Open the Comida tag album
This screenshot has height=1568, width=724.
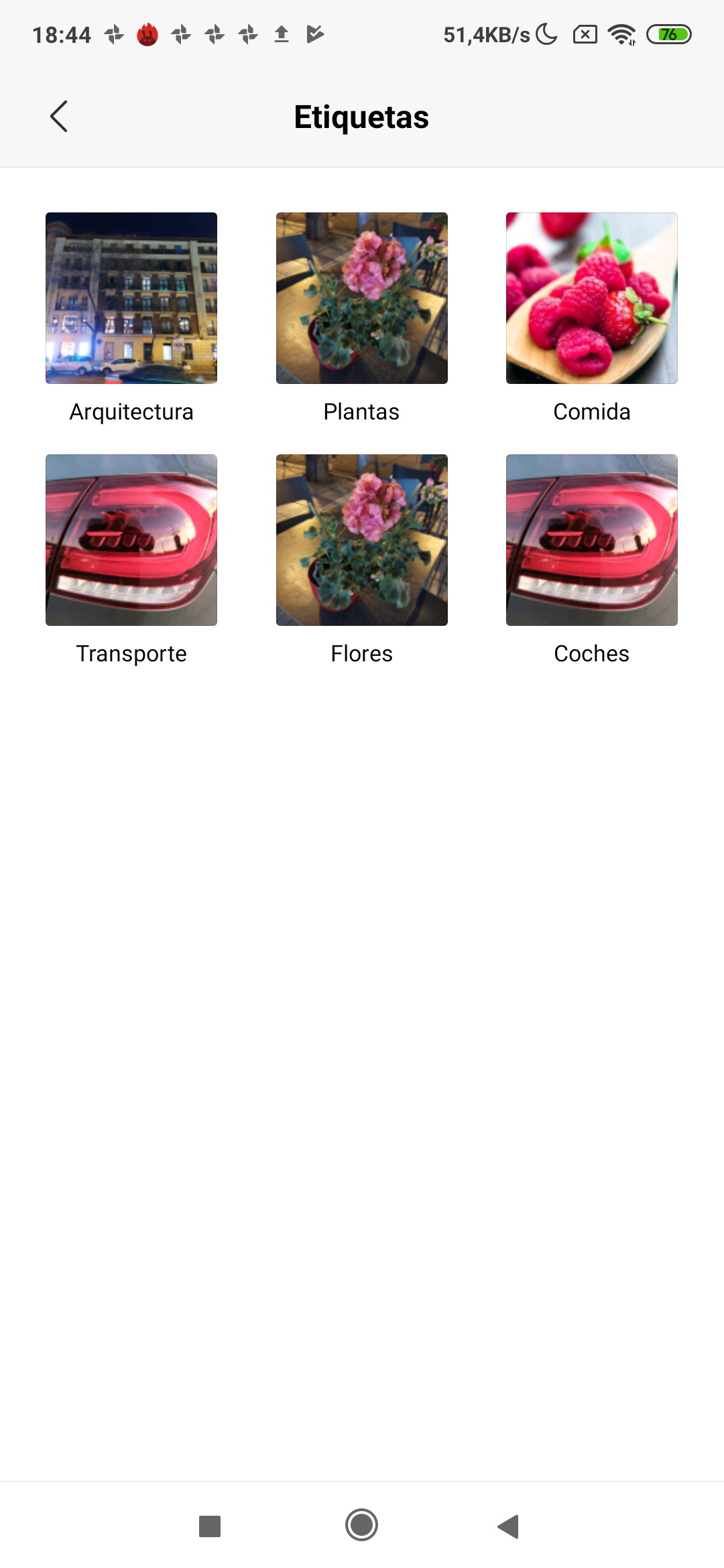pyautogui.click(x=591, y=298)
